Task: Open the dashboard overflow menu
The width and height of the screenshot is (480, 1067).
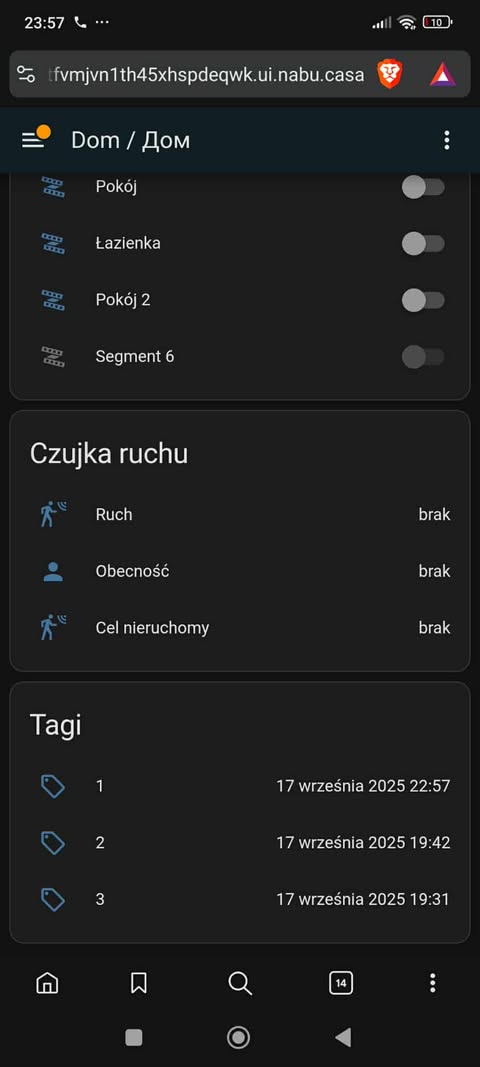Action: click(x=447, y=140)
